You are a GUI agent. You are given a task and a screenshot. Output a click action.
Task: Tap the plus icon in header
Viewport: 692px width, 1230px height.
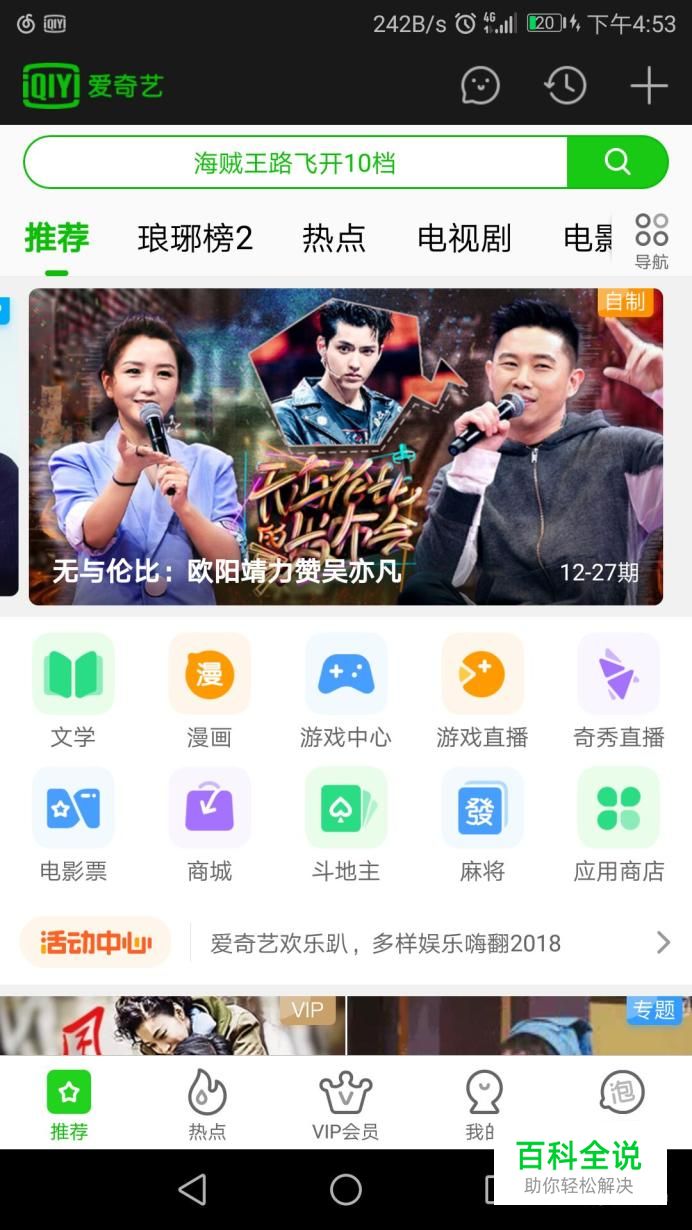point(648,86)
